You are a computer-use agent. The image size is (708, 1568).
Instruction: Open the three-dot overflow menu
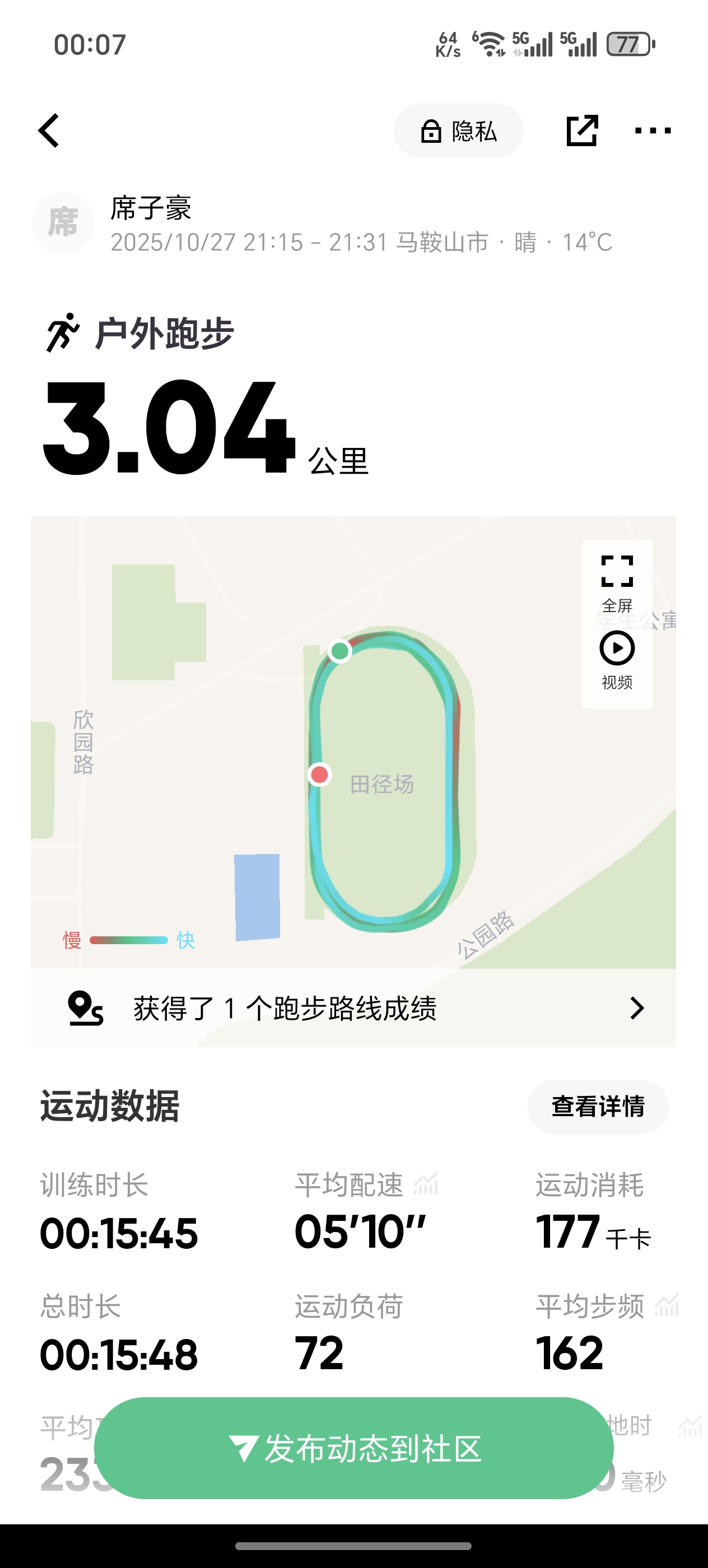[x=653, y=130]
